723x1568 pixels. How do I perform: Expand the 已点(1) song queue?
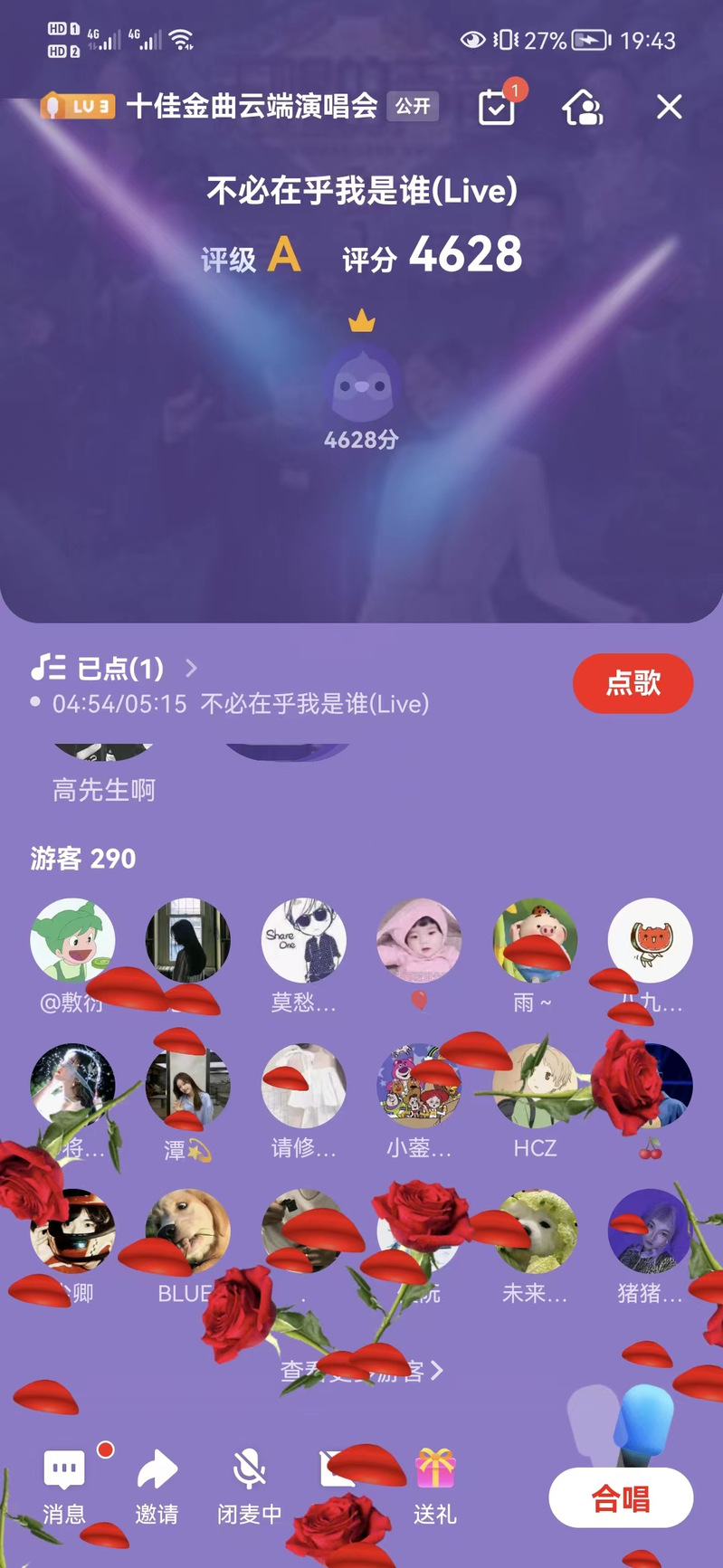click(x=113, y=669)
